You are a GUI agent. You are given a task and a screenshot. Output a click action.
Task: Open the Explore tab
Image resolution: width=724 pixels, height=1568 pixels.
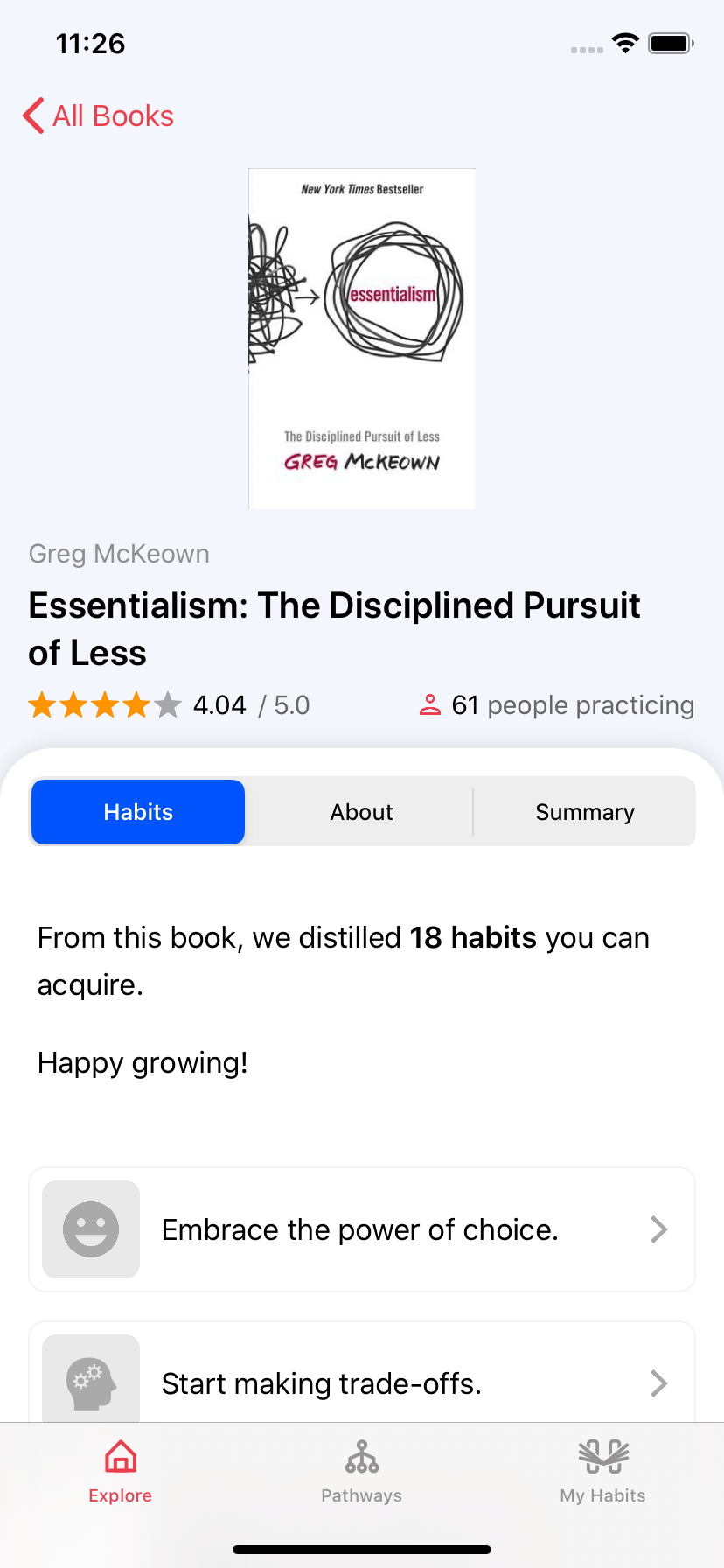point(121,1472)
